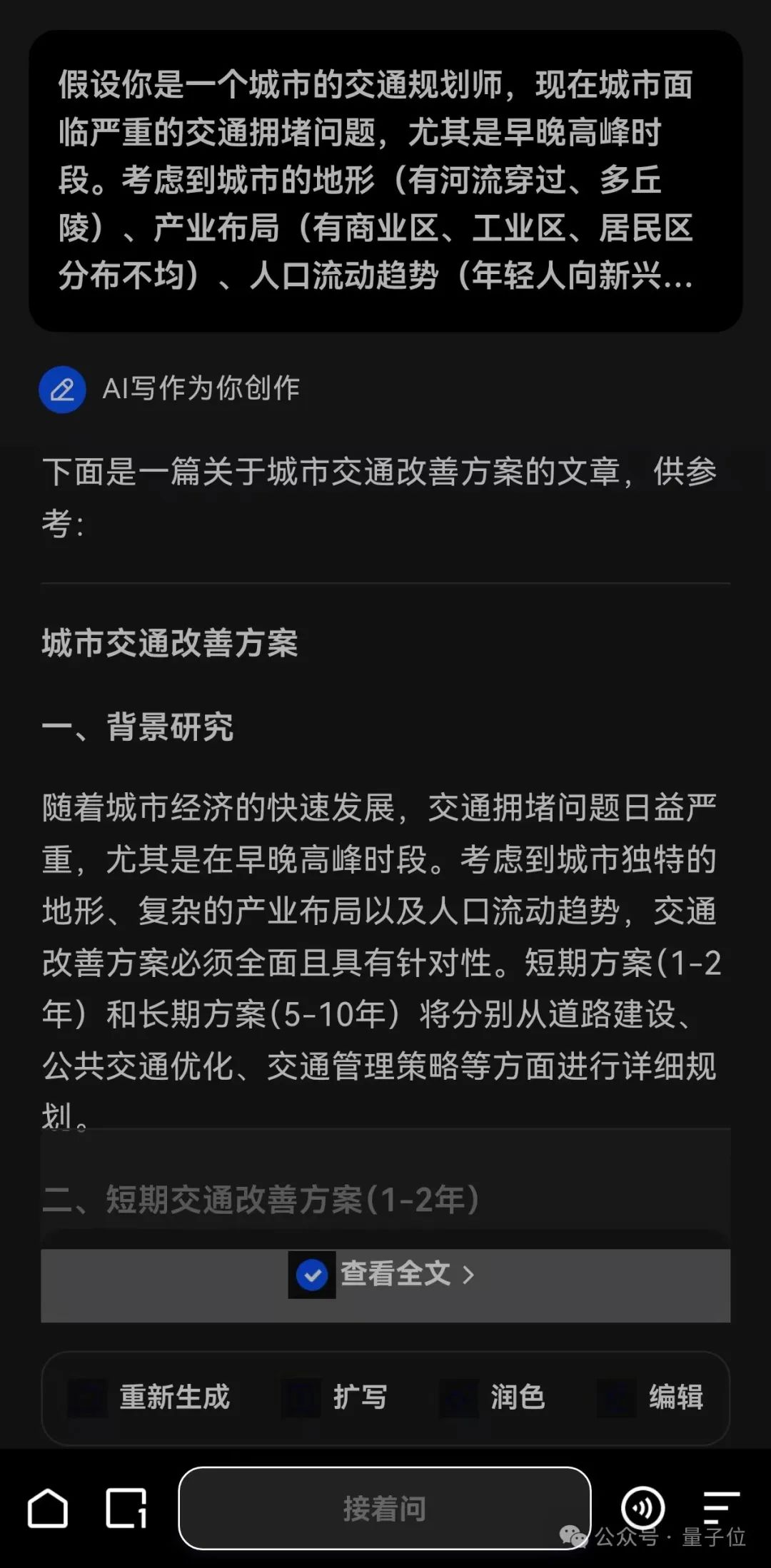
Task: Go to the home icon
Action: pyautogui.click(x=48, y=1508)
